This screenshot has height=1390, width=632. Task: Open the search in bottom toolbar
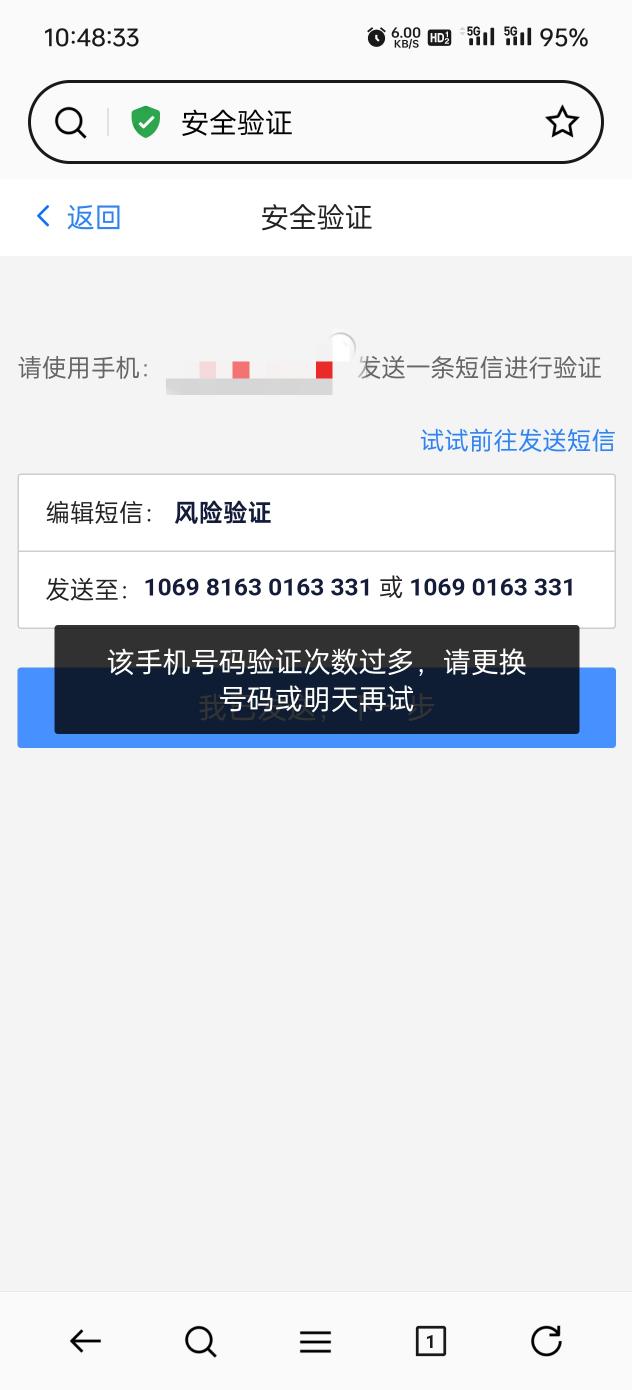pyautogui.click(x=201, y=1341)
